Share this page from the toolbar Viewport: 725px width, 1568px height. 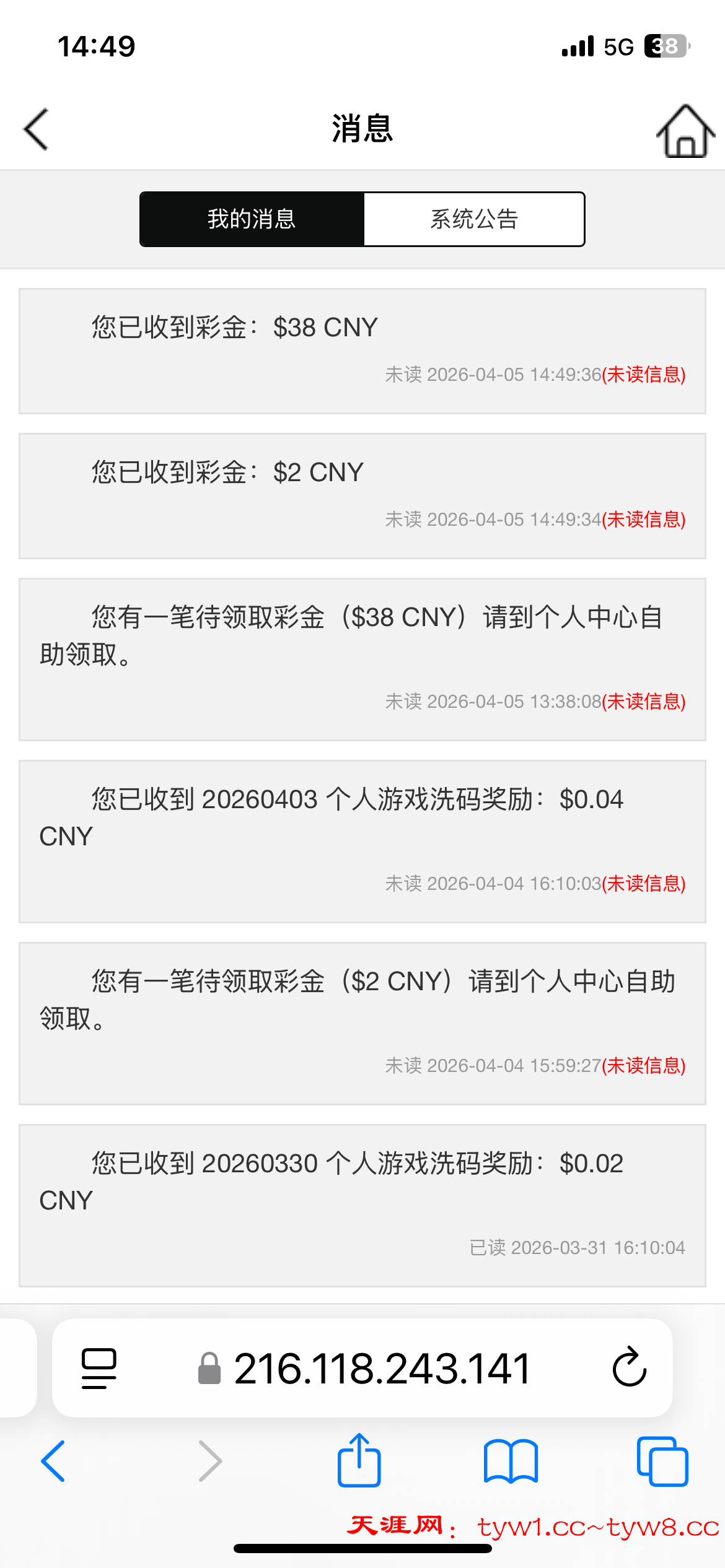359,1461
